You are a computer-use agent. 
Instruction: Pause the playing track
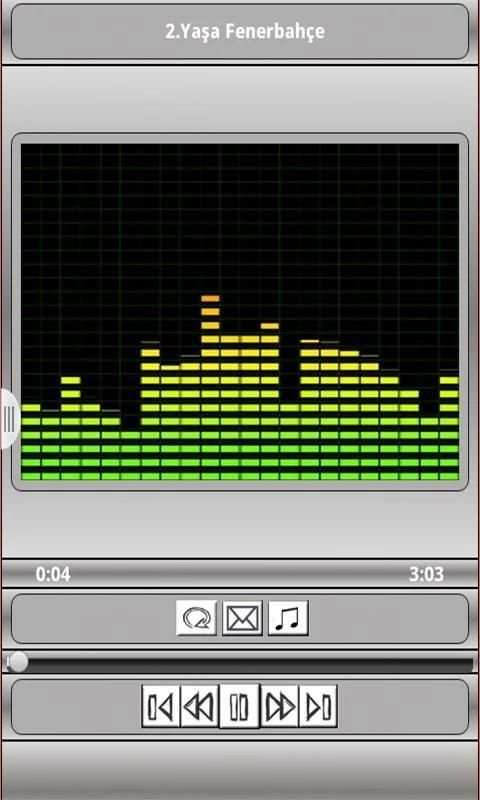pos(239,707)
